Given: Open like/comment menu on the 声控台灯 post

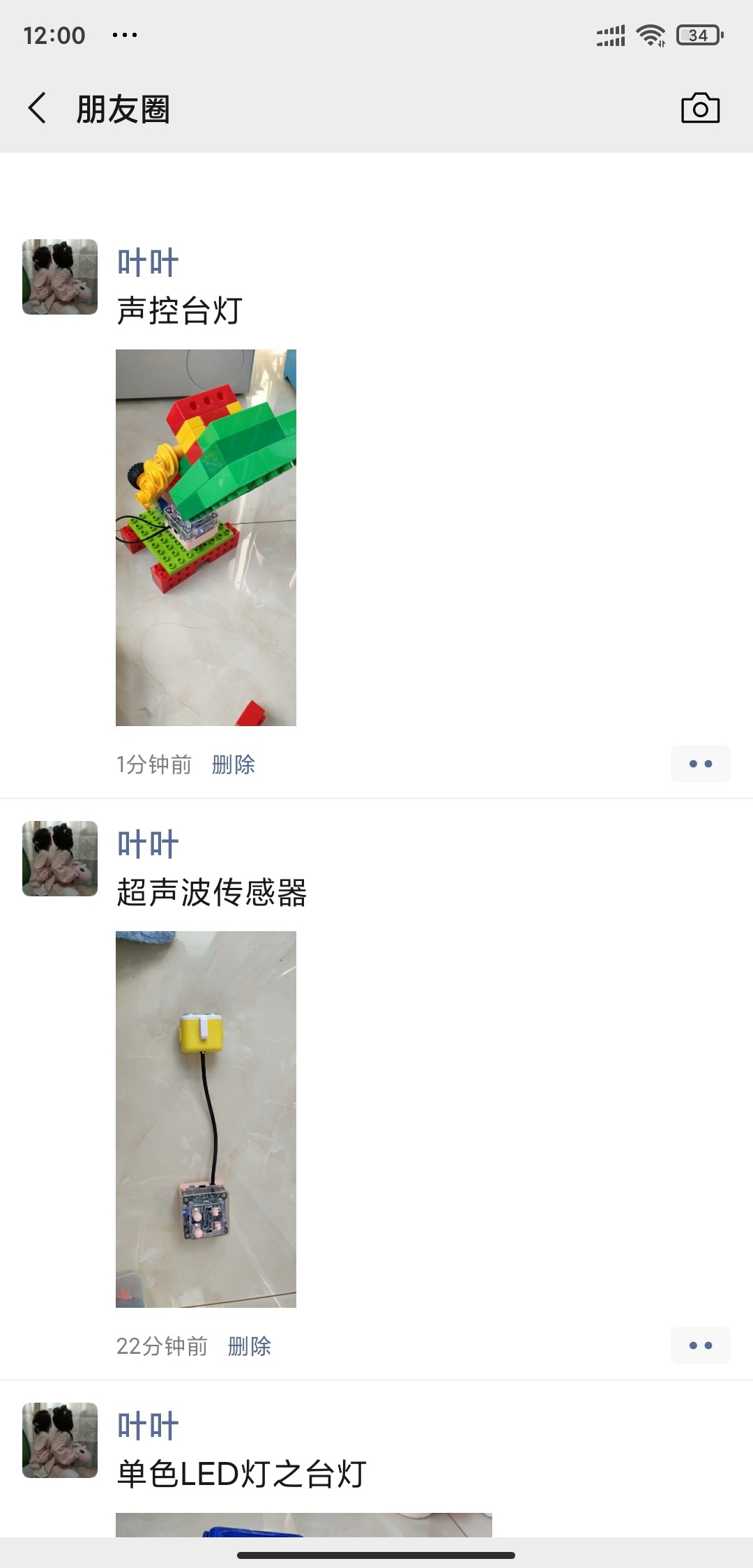Looking at the screenshot, I should [700, 764].
